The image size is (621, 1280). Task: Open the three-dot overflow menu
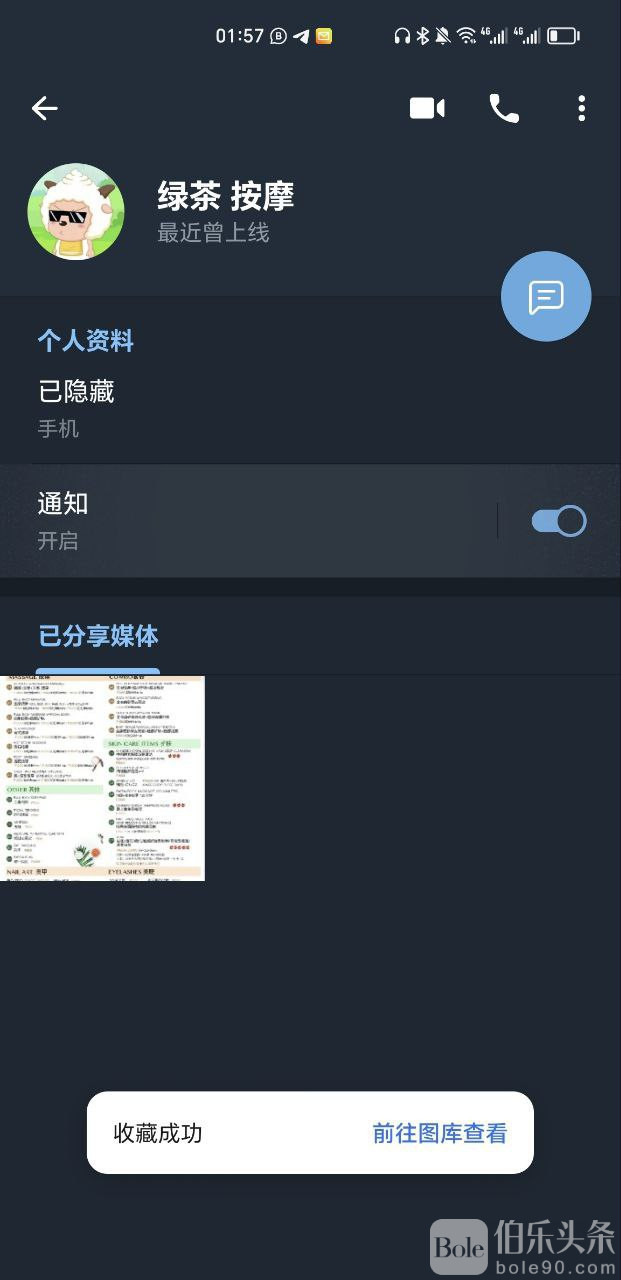point(581,108)
